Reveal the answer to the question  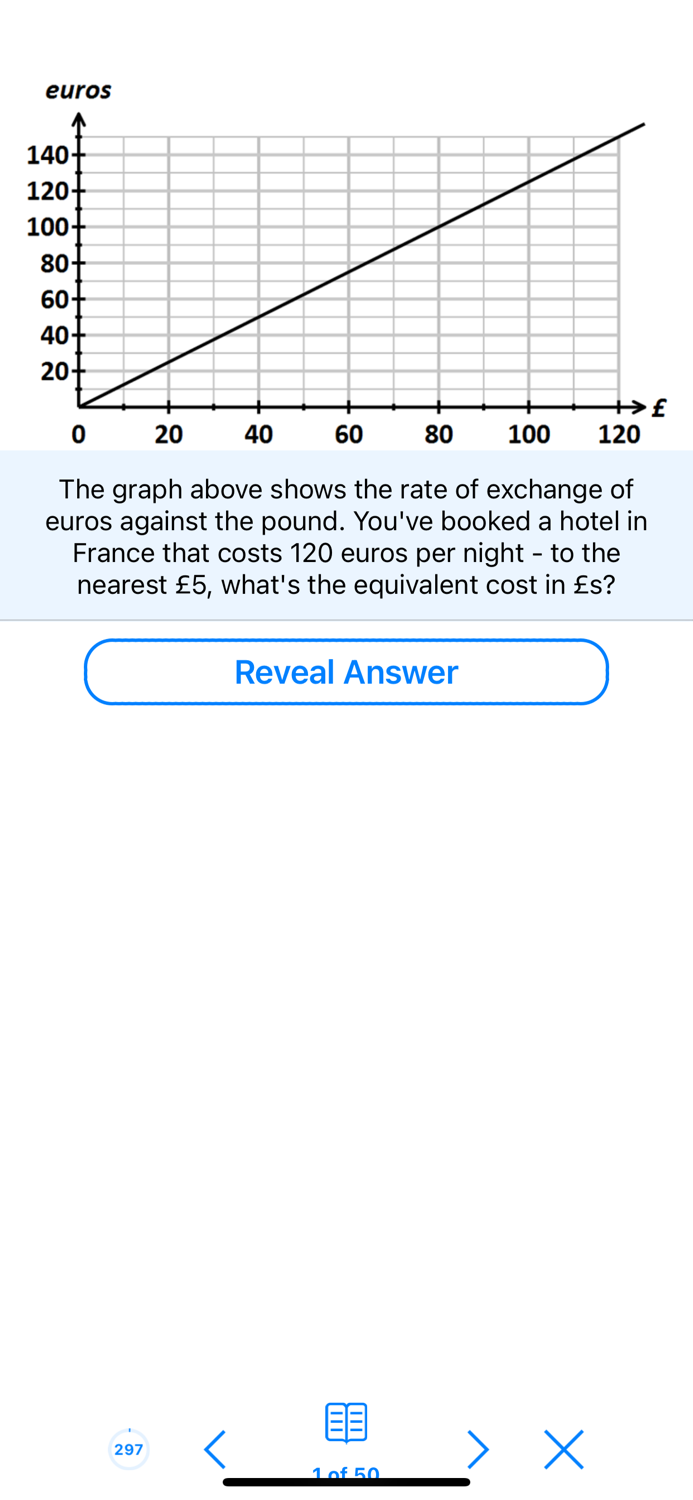tap(346, 672)
